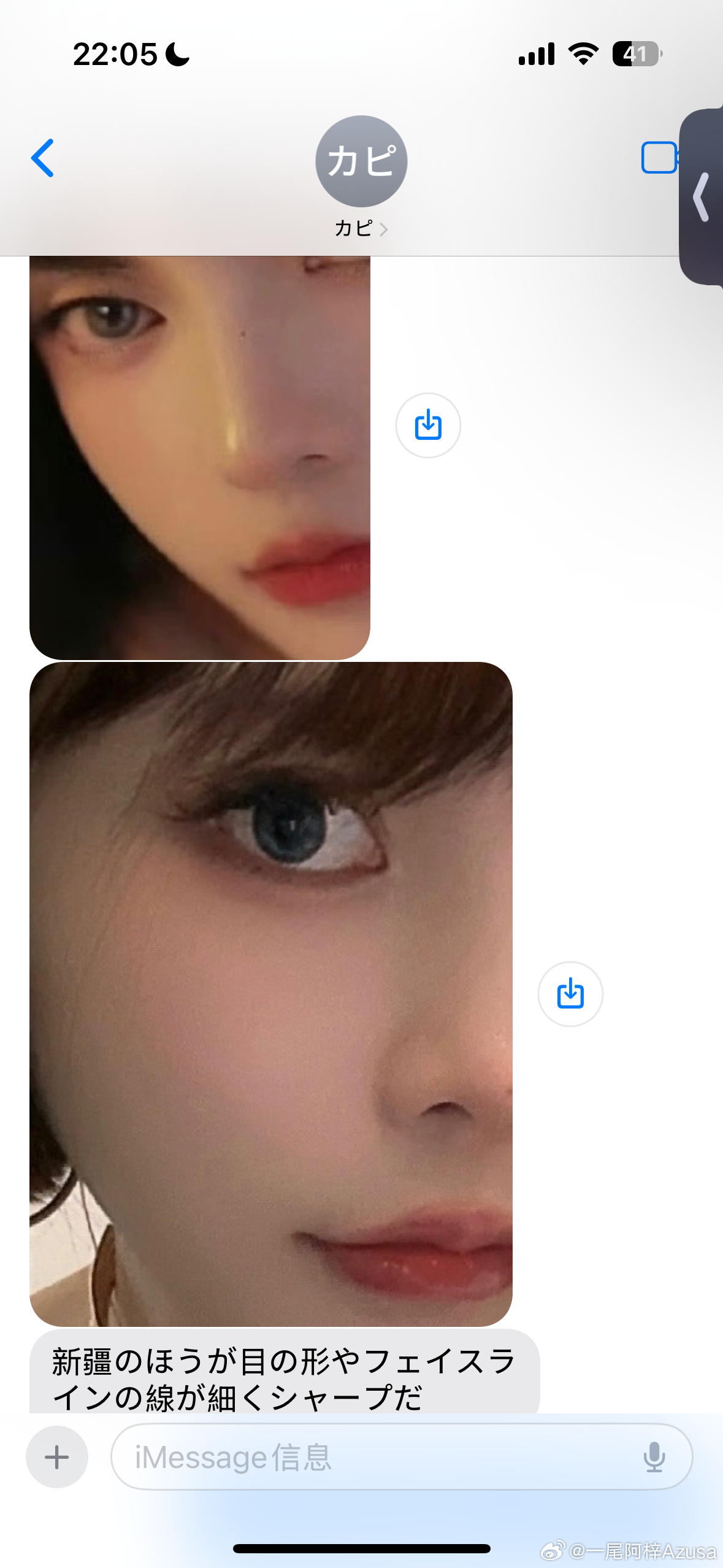Record an audio message with the microphone

click(654, 1456)
